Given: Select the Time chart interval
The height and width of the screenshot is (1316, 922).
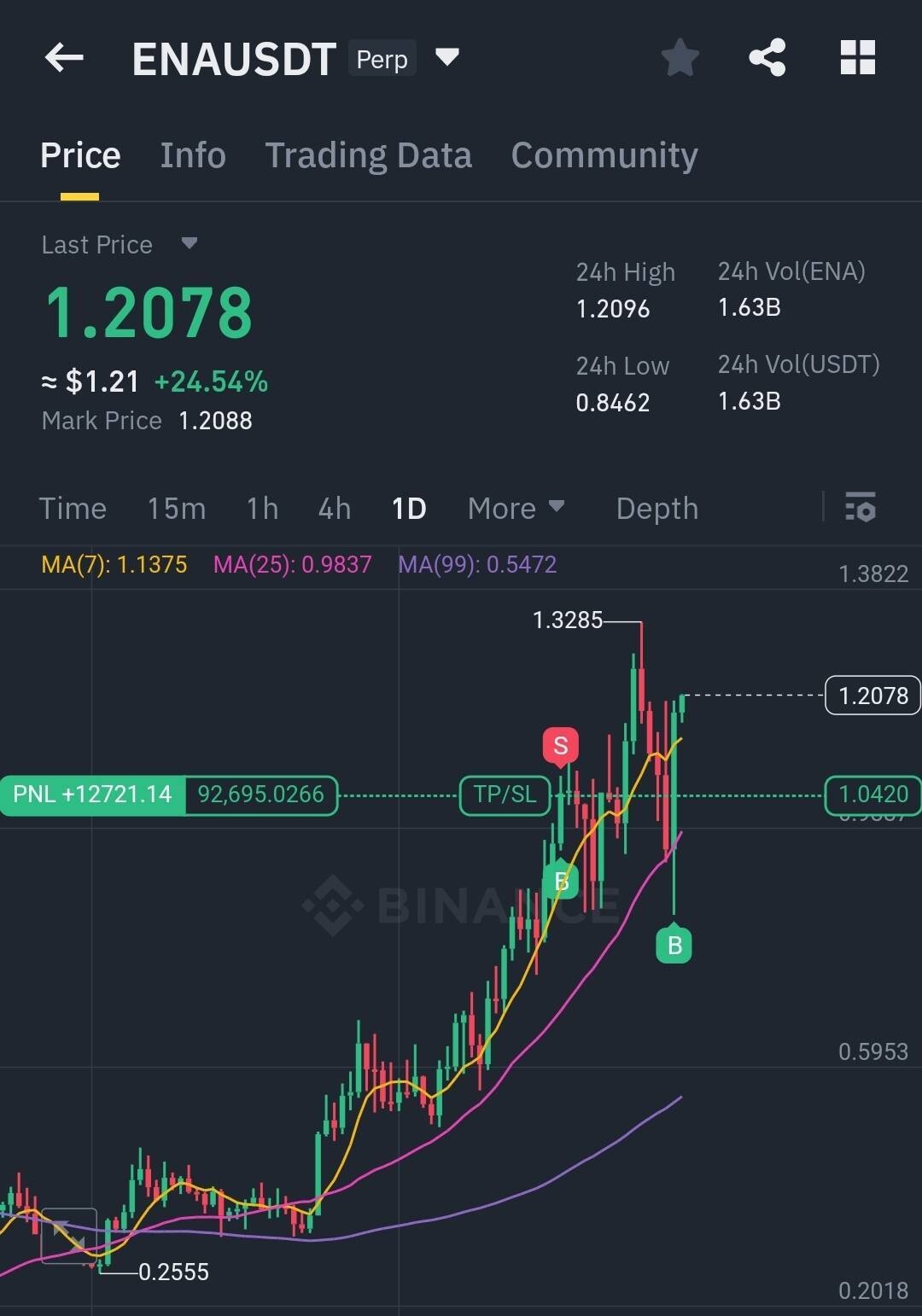Looking at the screenshot, I should 73,509.
